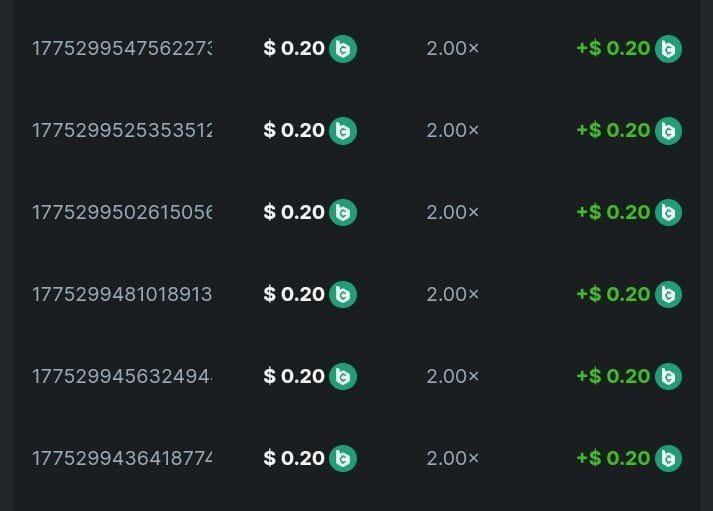Open bet record starting 177529952535351
The image size is (713, 511).
click(122, 130)
